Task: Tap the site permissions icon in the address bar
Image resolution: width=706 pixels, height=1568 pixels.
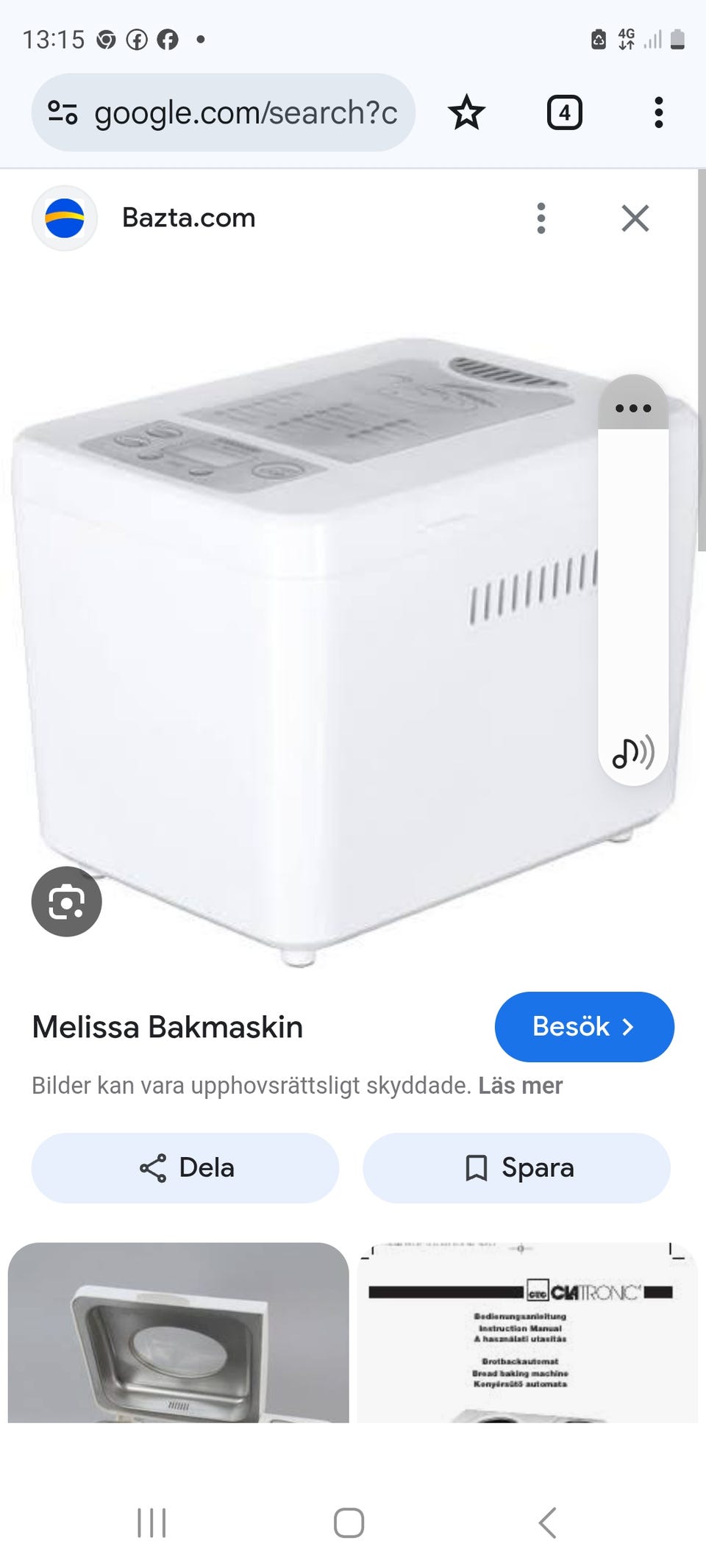Action: pos(63,112)
